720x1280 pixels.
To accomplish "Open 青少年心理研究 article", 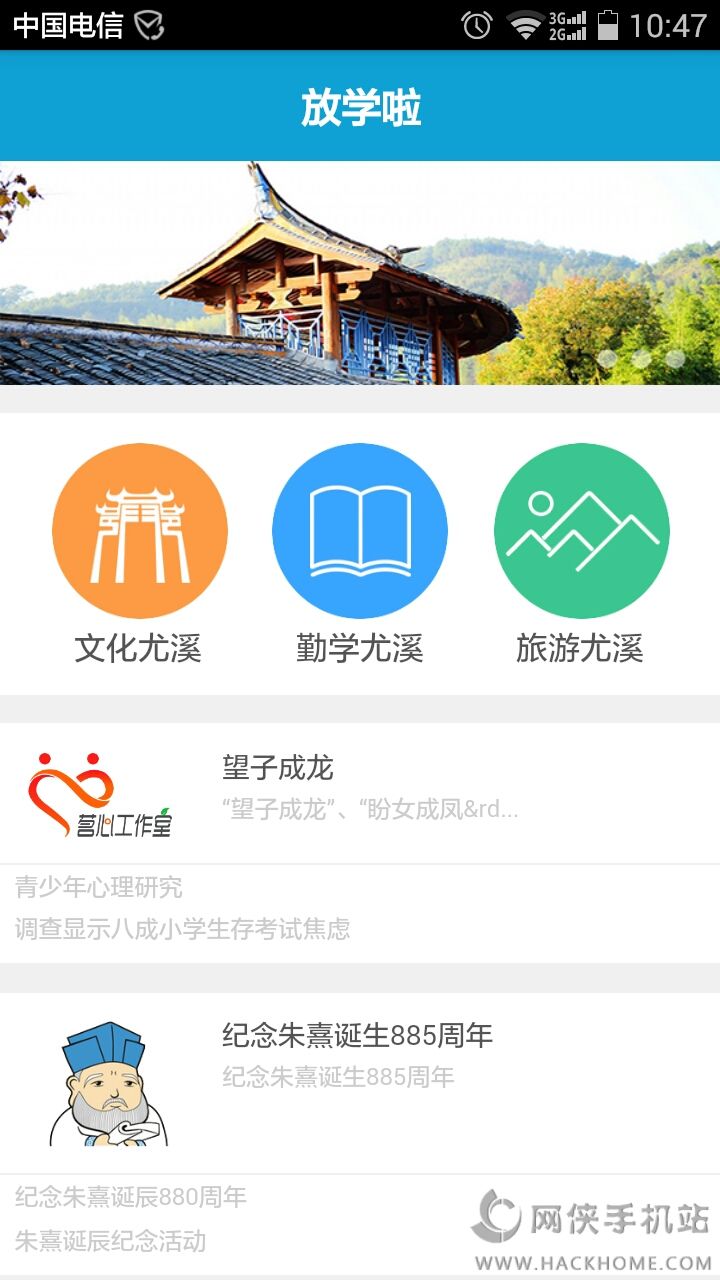I will point(99,887).
